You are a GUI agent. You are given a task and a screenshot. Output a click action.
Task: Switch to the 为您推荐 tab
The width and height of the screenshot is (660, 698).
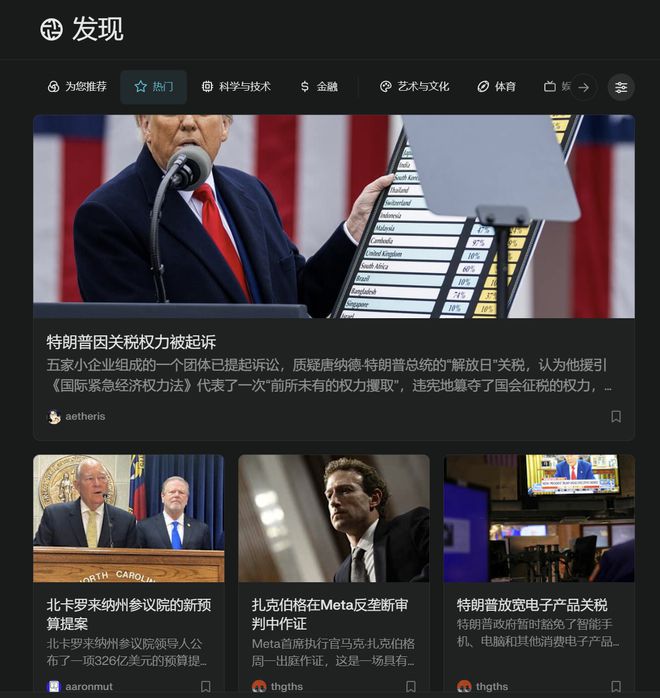click(77, 87)
